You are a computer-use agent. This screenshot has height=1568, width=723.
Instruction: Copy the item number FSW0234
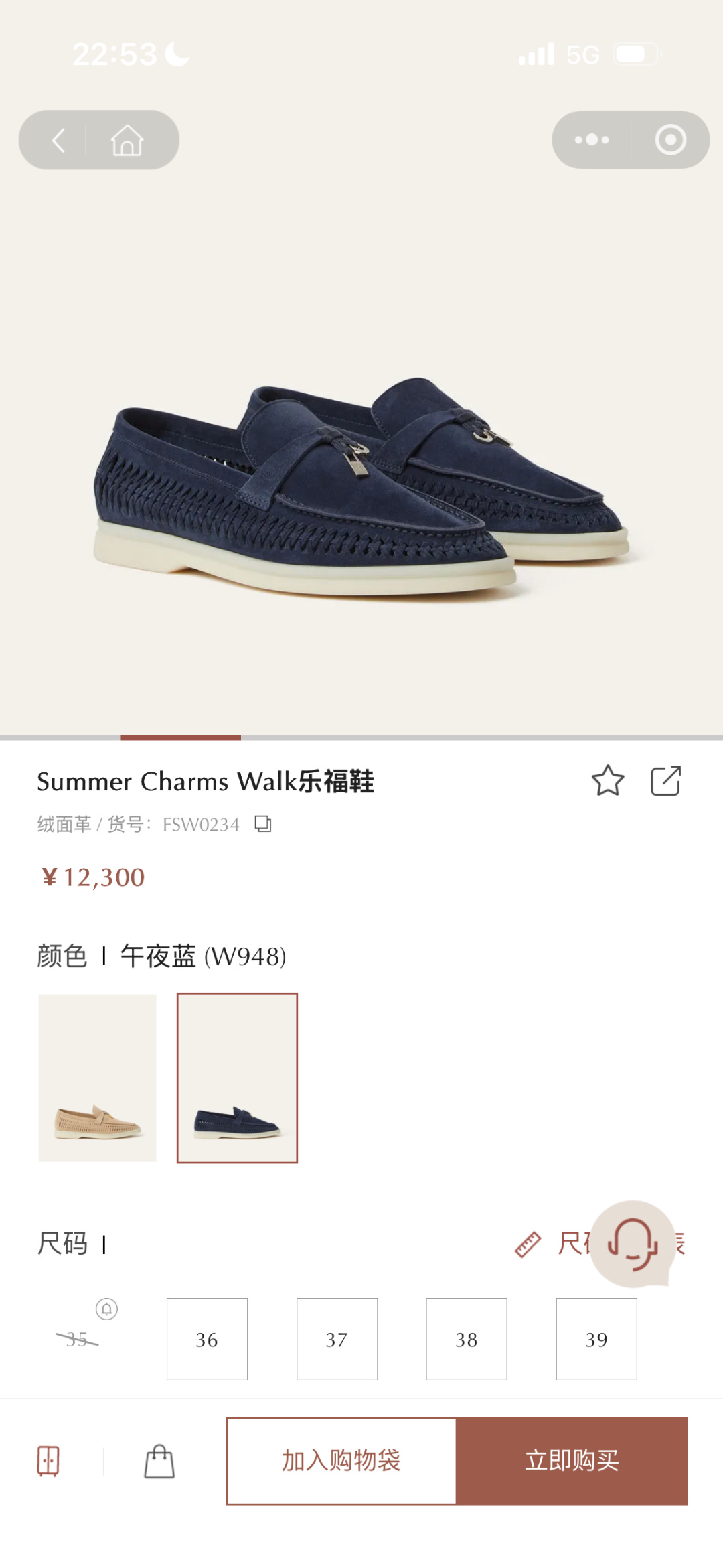pos(263,824)
